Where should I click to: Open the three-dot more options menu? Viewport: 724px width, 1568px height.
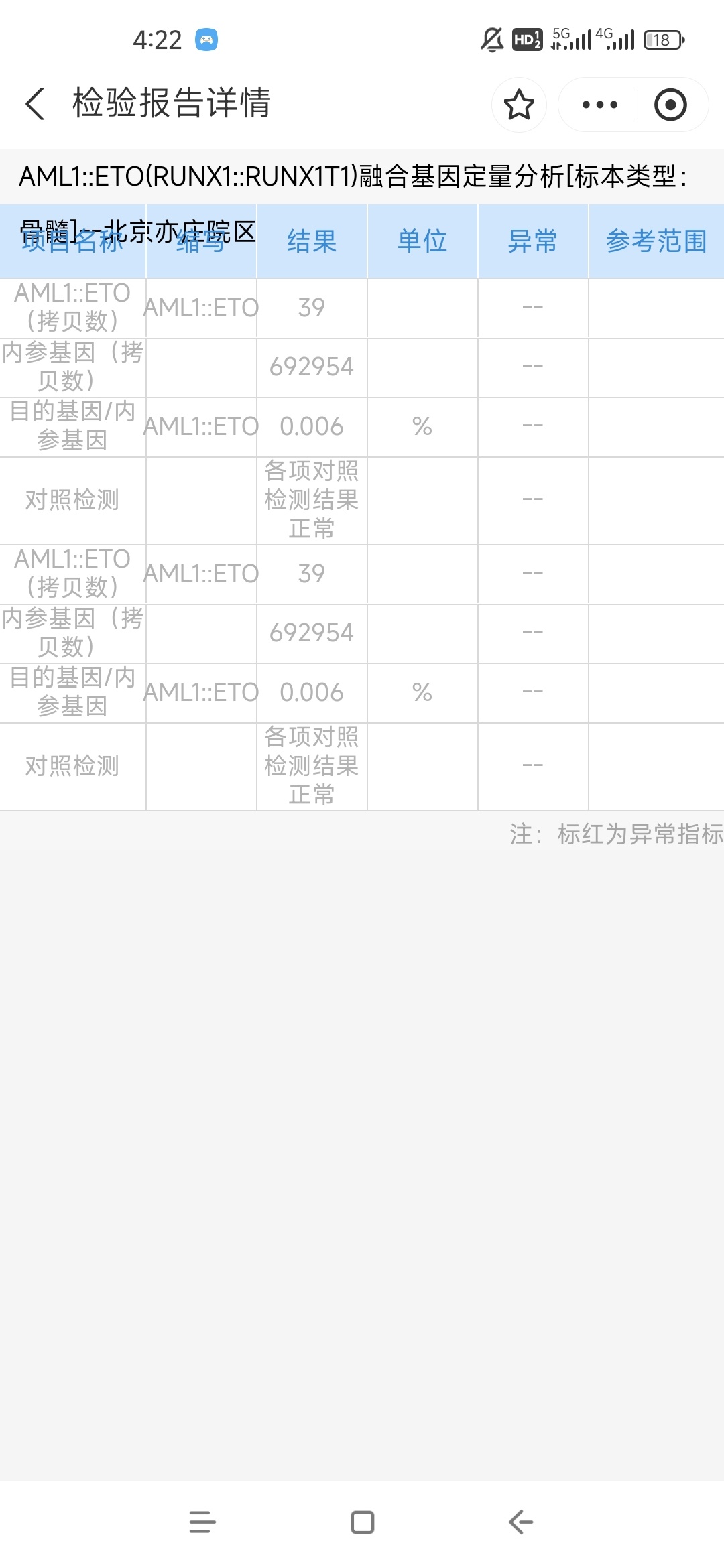[599, 105]
